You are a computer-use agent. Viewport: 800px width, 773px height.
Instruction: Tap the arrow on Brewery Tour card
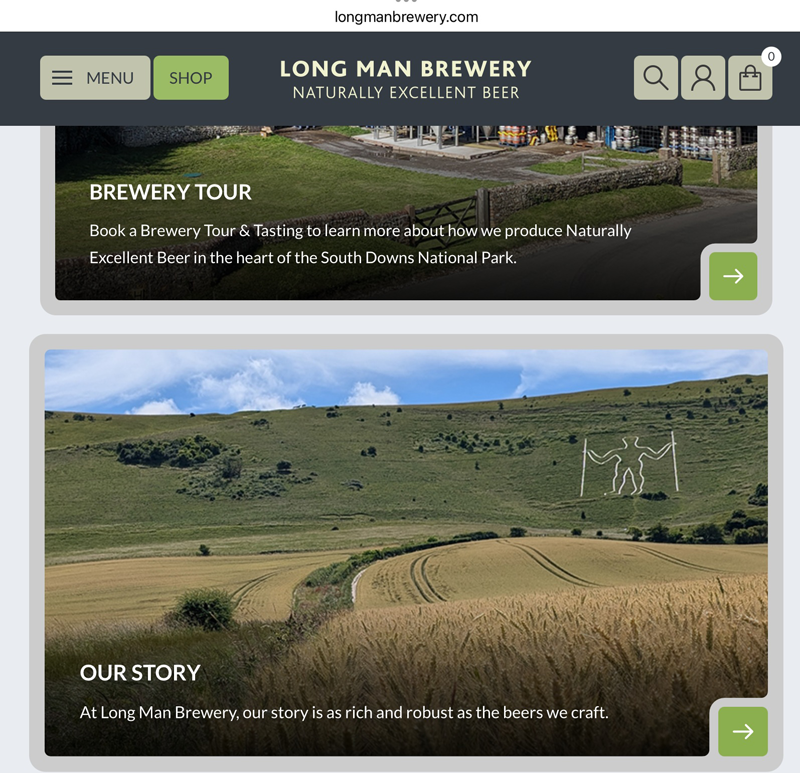click(733, 276)
